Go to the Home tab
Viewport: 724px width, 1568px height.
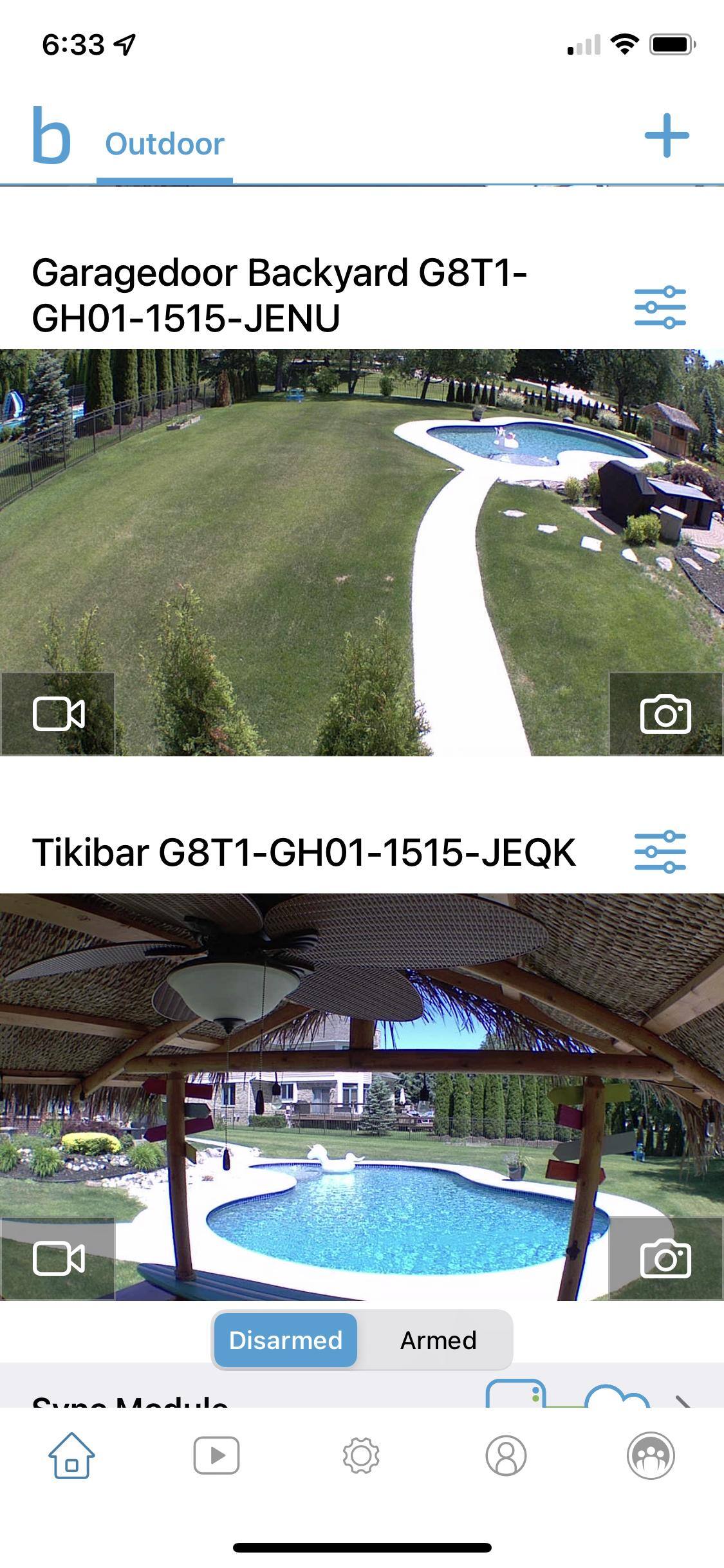[x=71, y=1455]
